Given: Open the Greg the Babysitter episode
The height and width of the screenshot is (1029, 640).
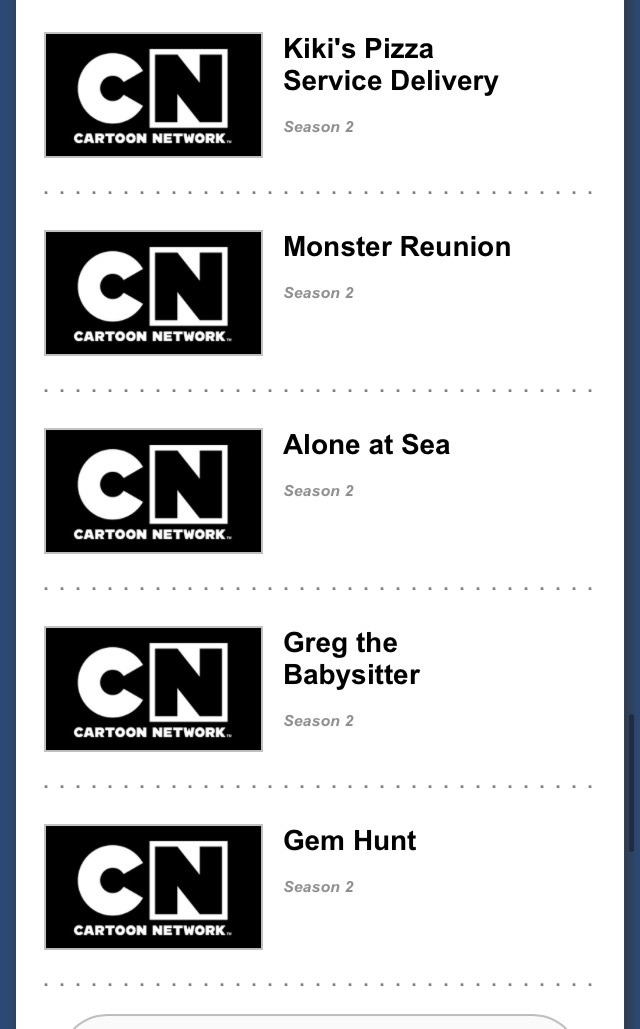Looking at the screenshot, I should click(351, 659).
